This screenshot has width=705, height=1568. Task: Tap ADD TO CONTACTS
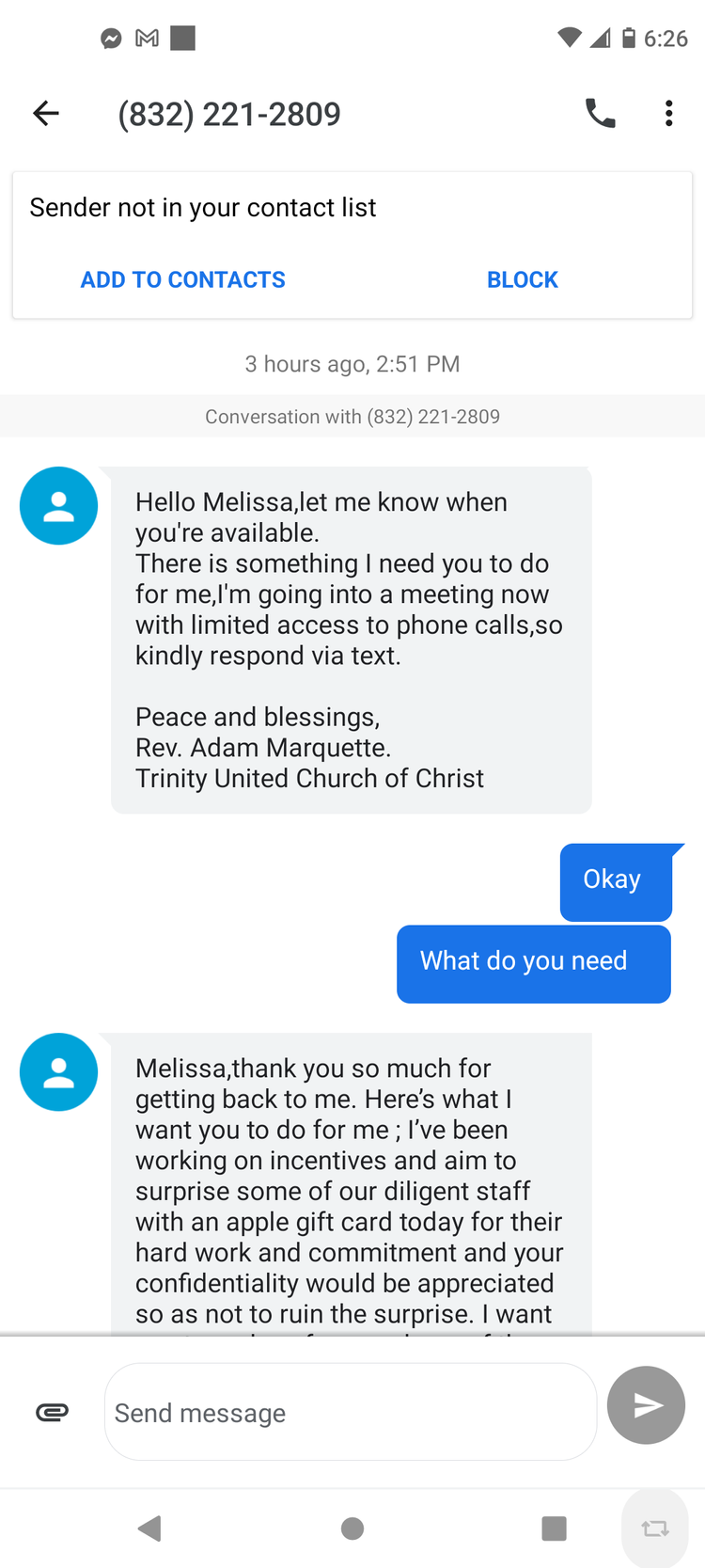[182, 279]
